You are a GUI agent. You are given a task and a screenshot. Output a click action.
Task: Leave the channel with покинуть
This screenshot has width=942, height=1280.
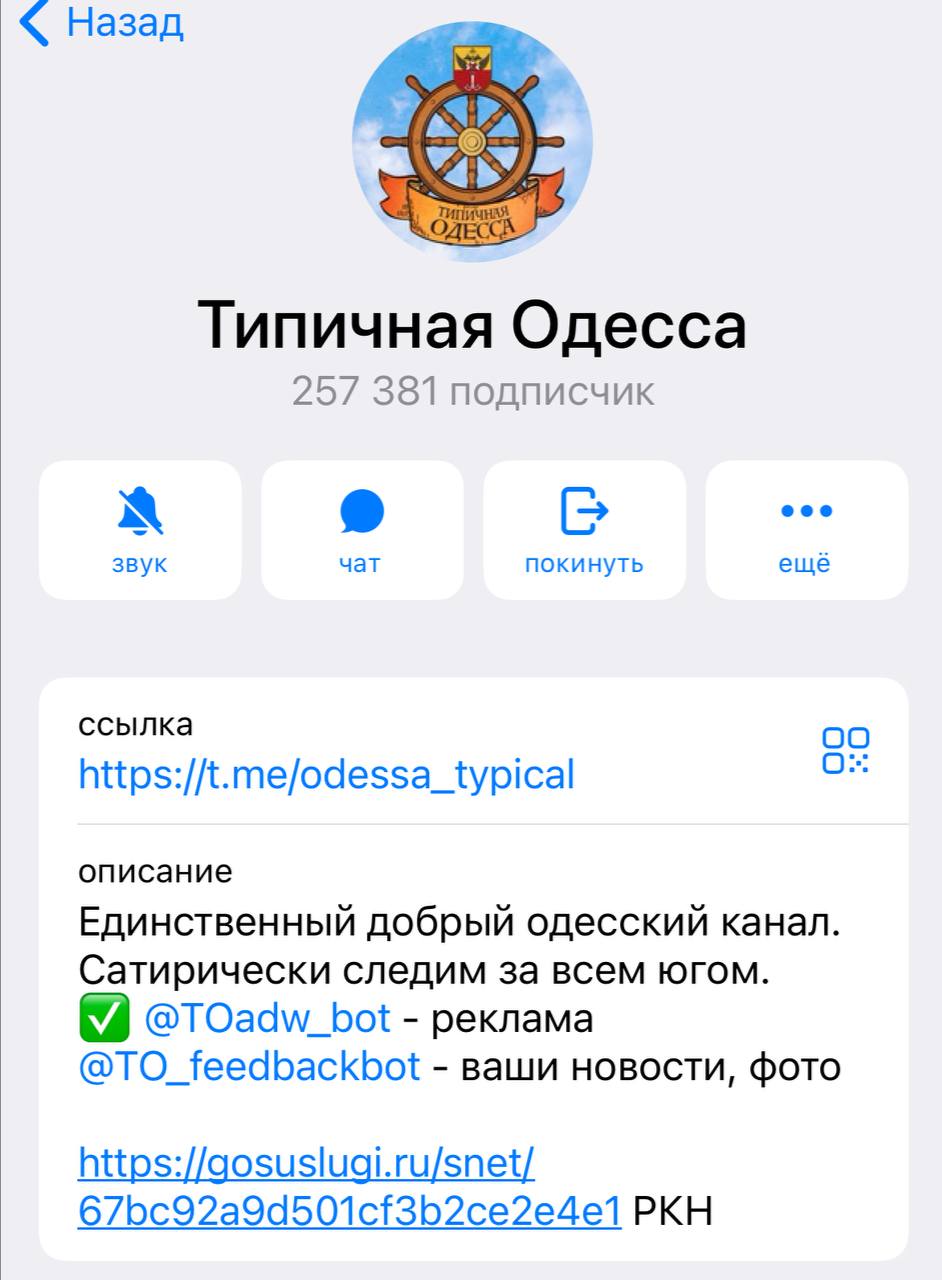[584, 530]
